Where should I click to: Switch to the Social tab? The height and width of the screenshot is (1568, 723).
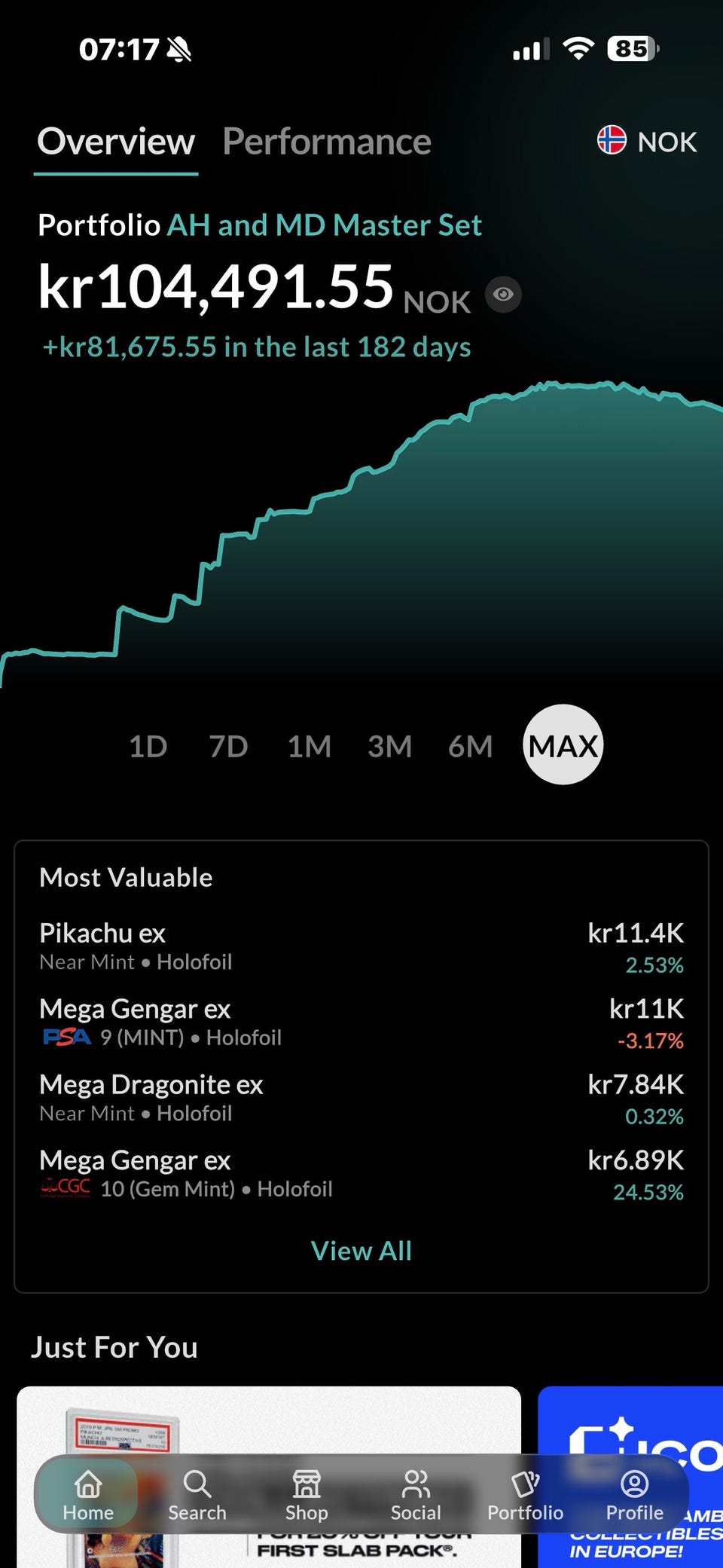point(416,1495)
